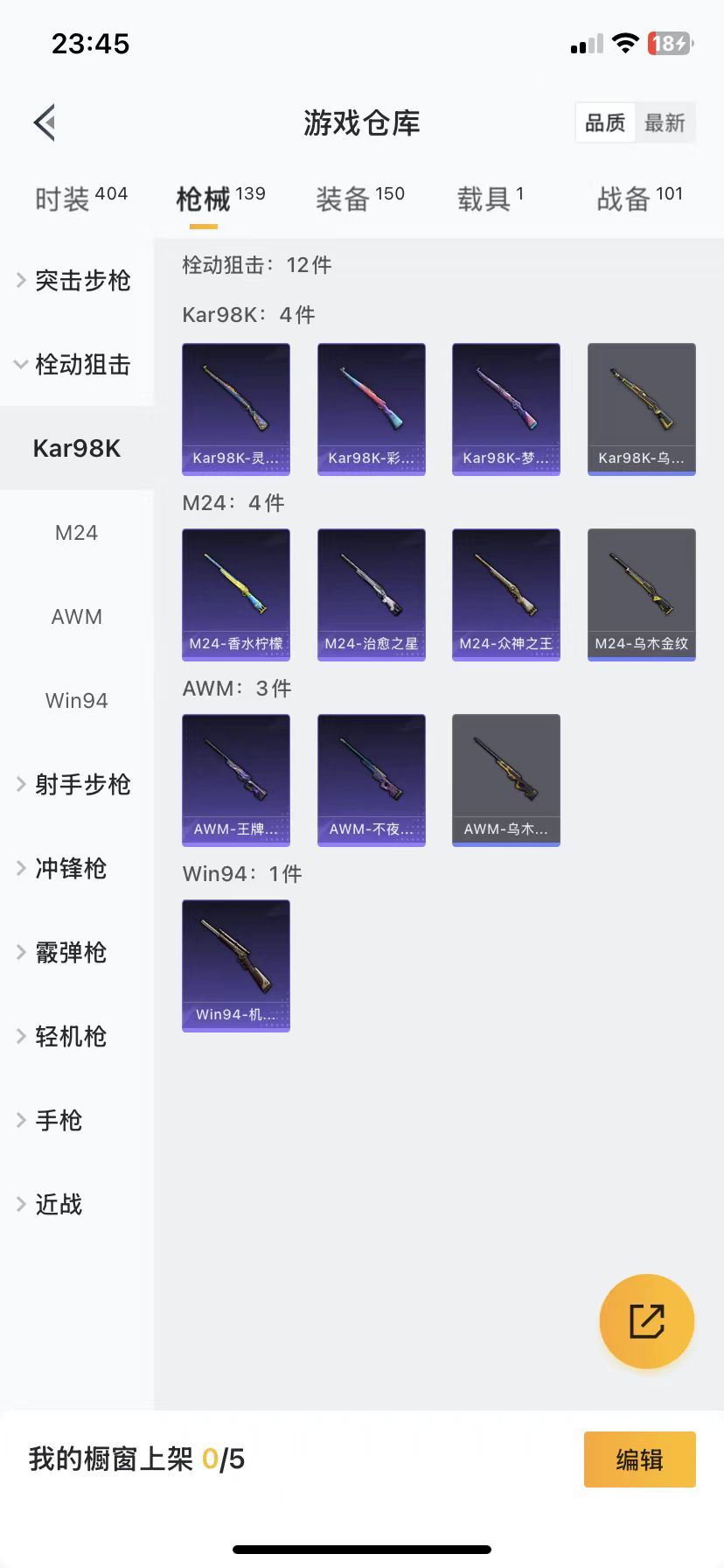Select AWM in the side list
Viewport: 724px width, 1568px height.
click(x=76, y=617)
